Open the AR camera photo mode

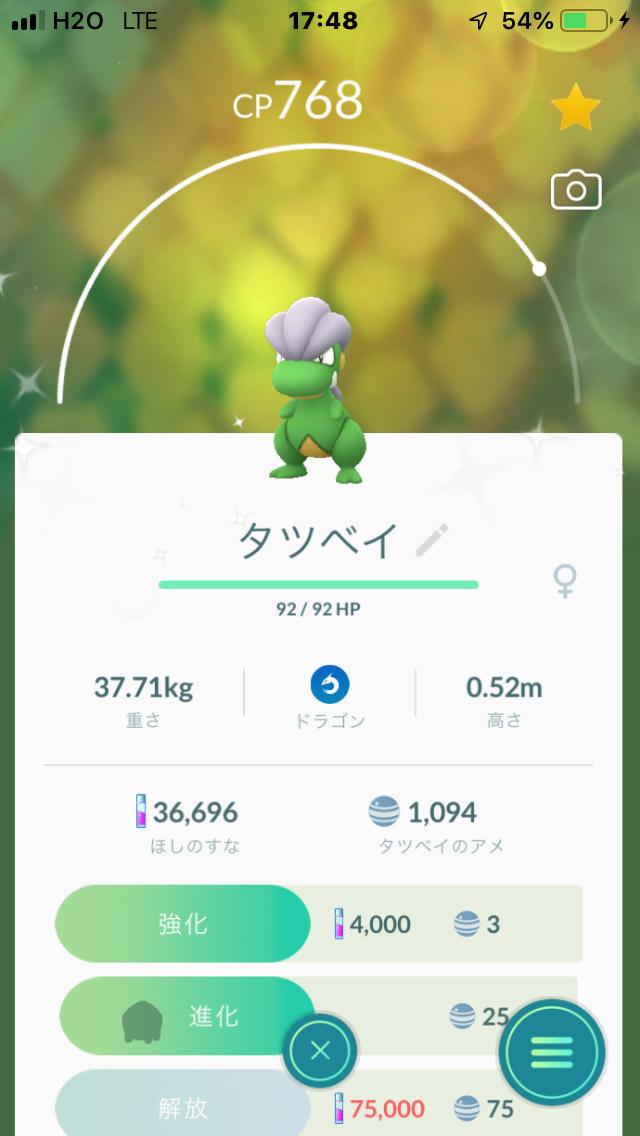[x=575, y=190]
